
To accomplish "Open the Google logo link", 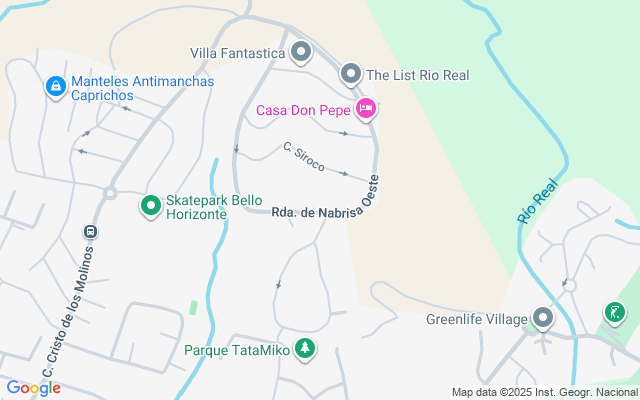I will coord(33,388).
